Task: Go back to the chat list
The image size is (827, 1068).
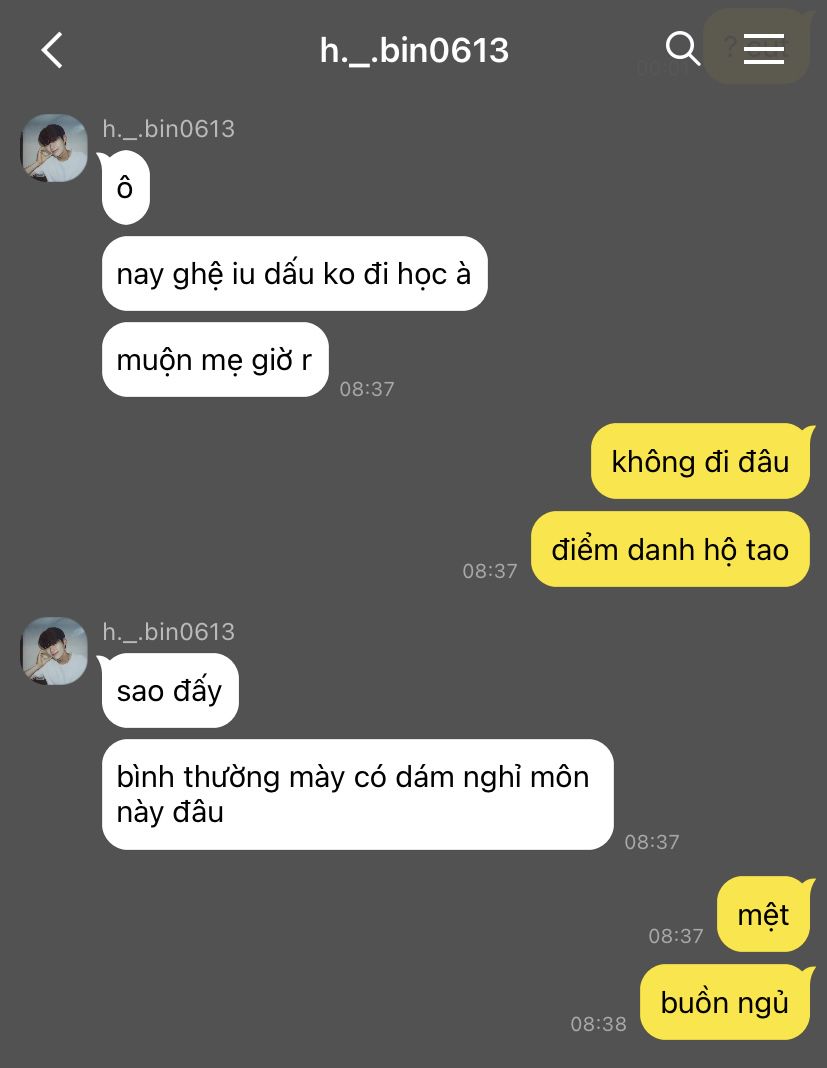Action: coord(52,49)
